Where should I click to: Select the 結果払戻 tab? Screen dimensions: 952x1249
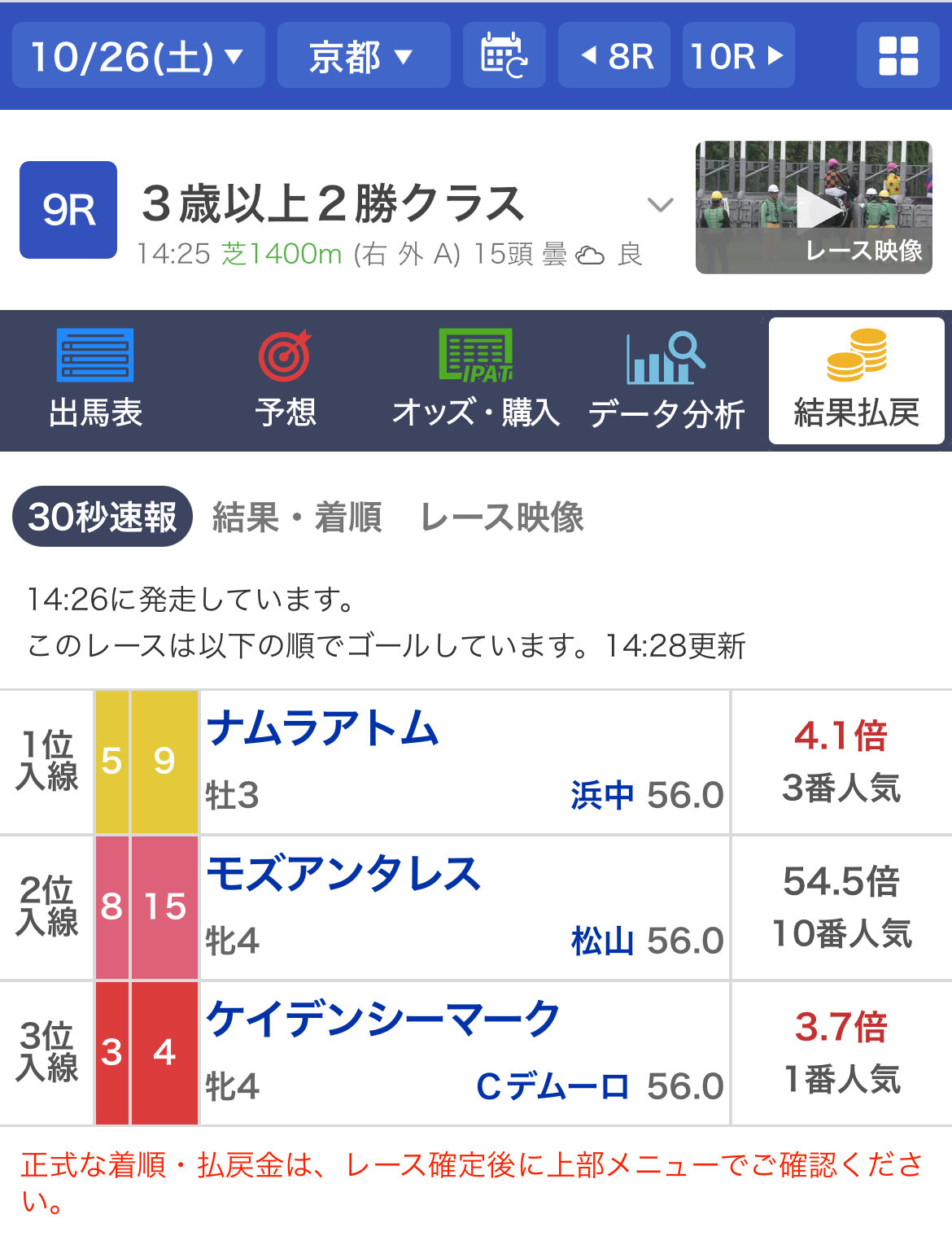[x=856, y=380]
